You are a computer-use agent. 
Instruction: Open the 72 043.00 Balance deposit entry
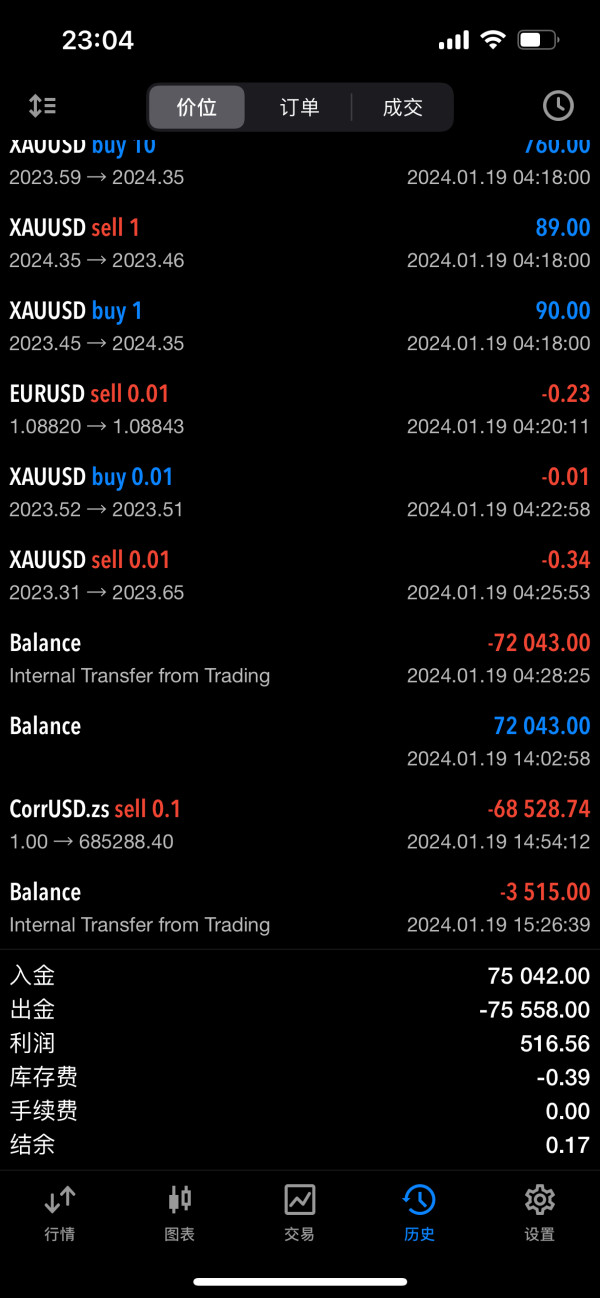[x=300, y=741]
